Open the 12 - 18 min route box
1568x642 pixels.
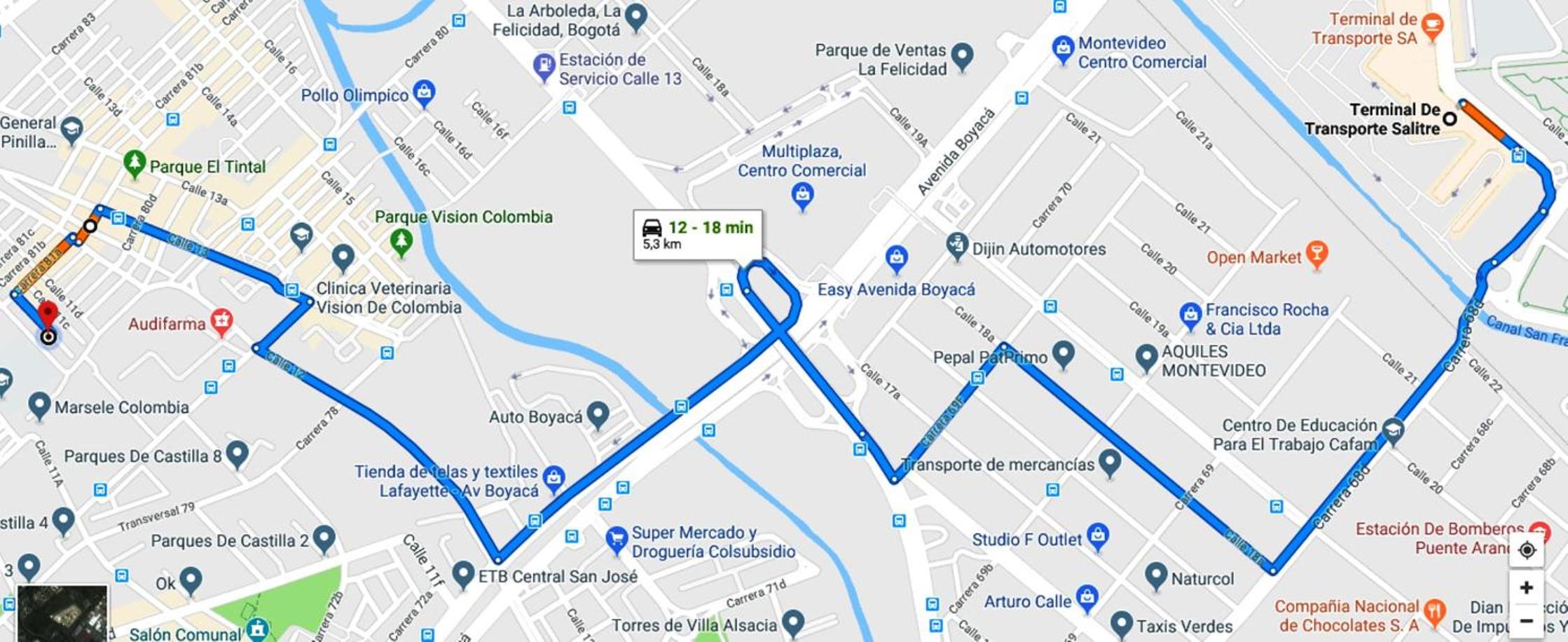pyautogui.click(x=698, y=235)
